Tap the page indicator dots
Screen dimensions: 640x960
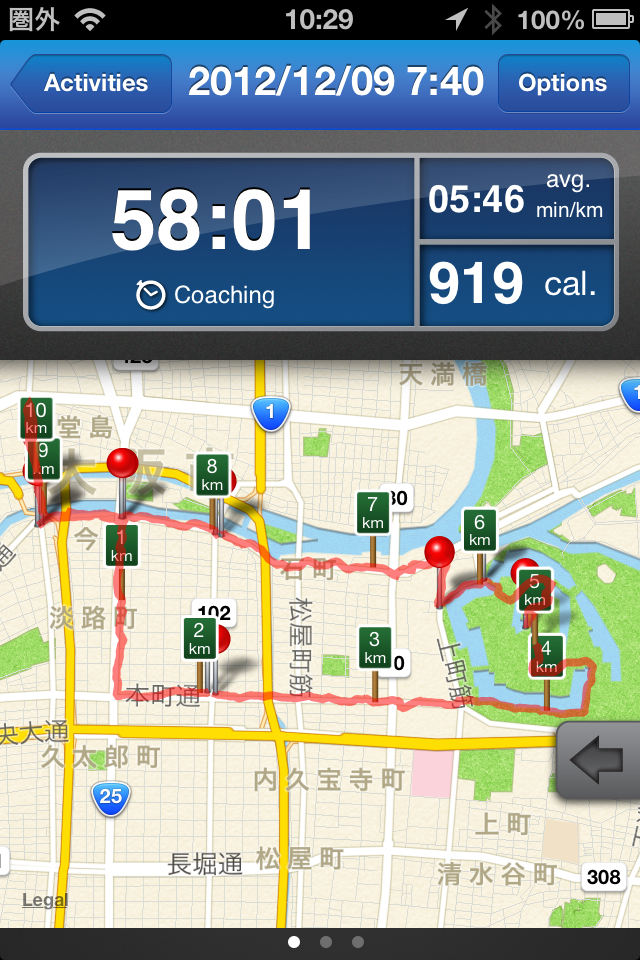[325, 942]
